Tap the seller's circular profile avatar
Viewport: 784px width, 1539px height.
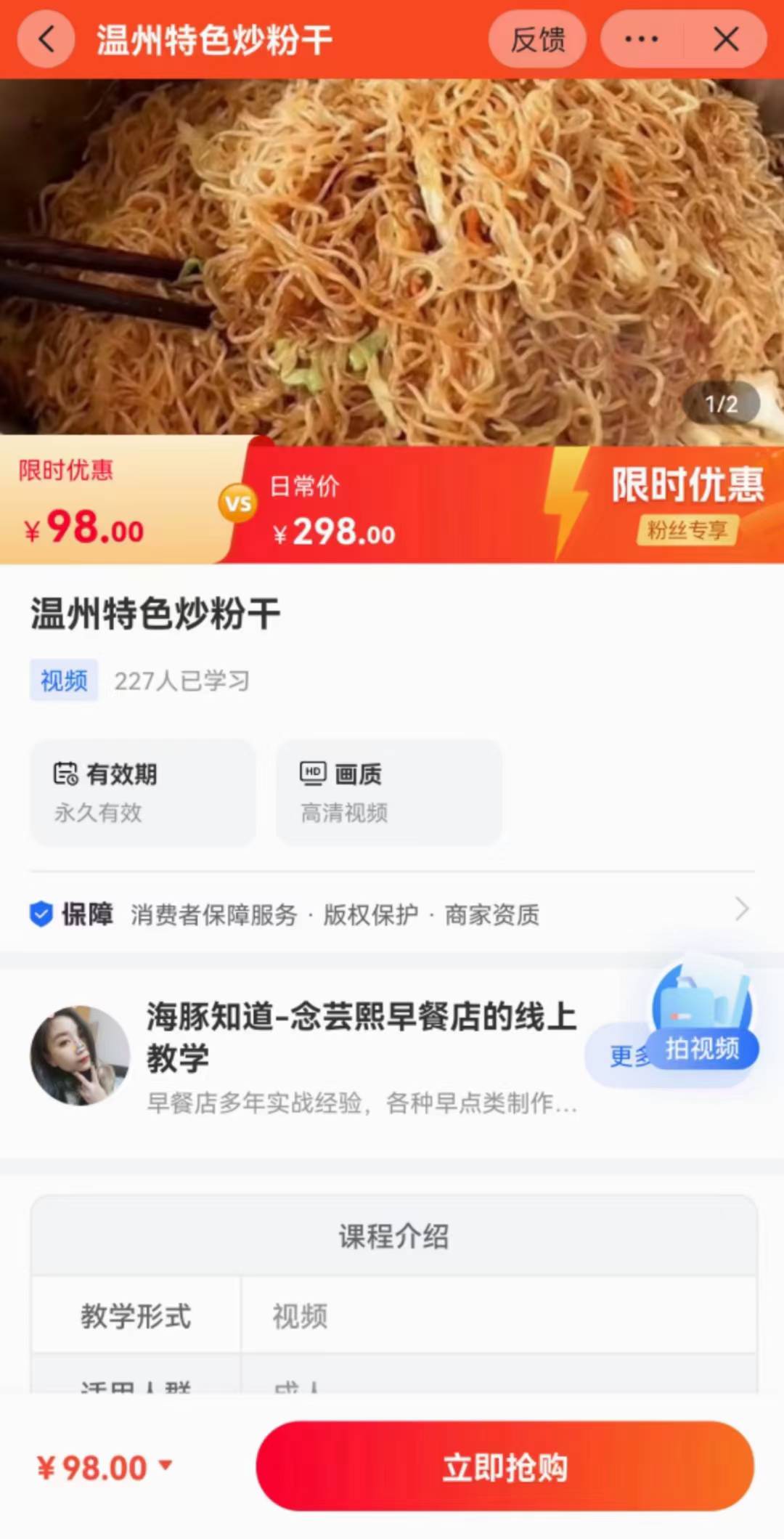pyautogui.click(x=80, y=1055)
